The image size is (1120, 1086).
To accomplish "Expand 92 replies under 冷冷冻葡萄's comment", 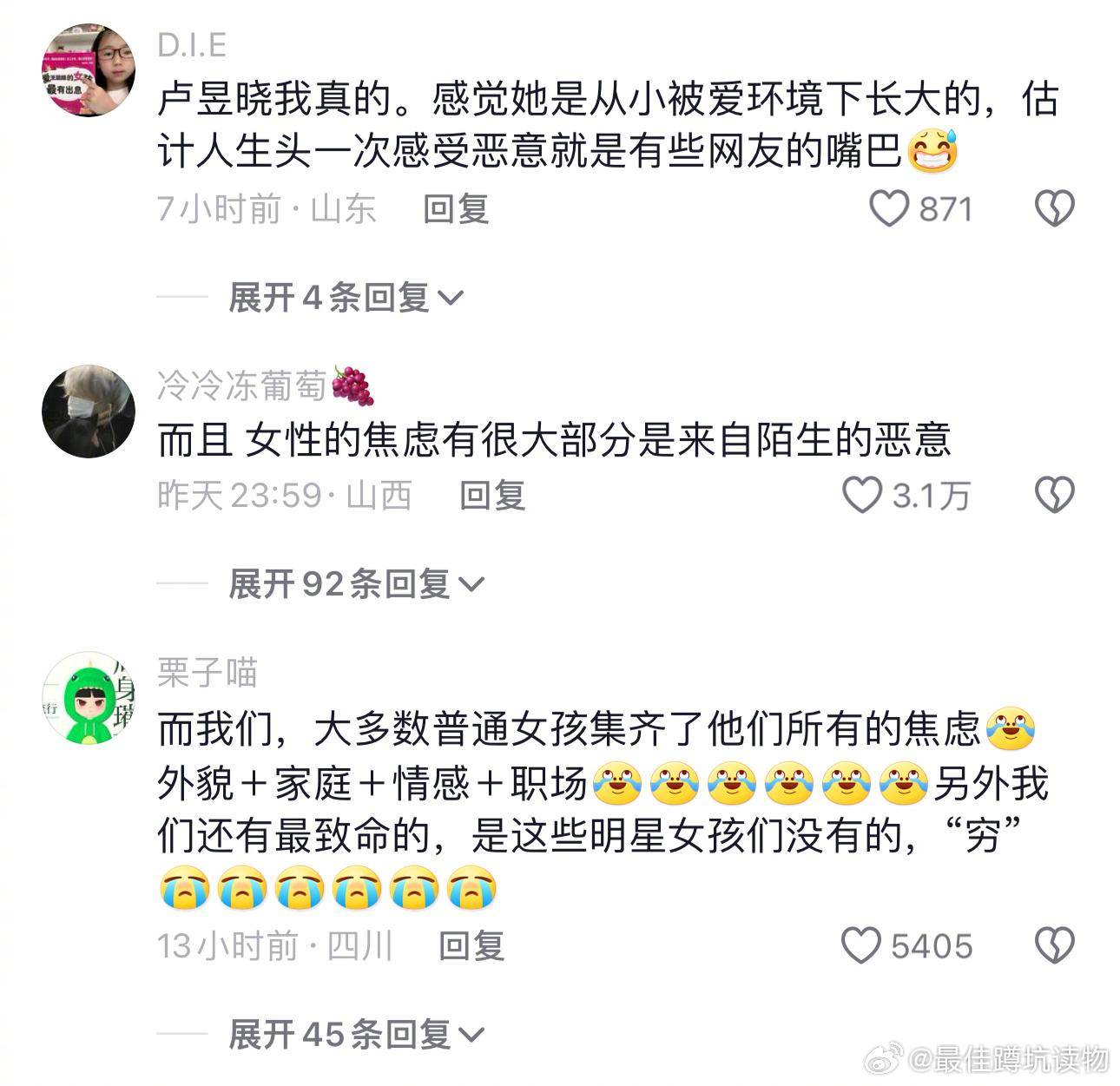I will pyautogui.click(x=355, y=584).
